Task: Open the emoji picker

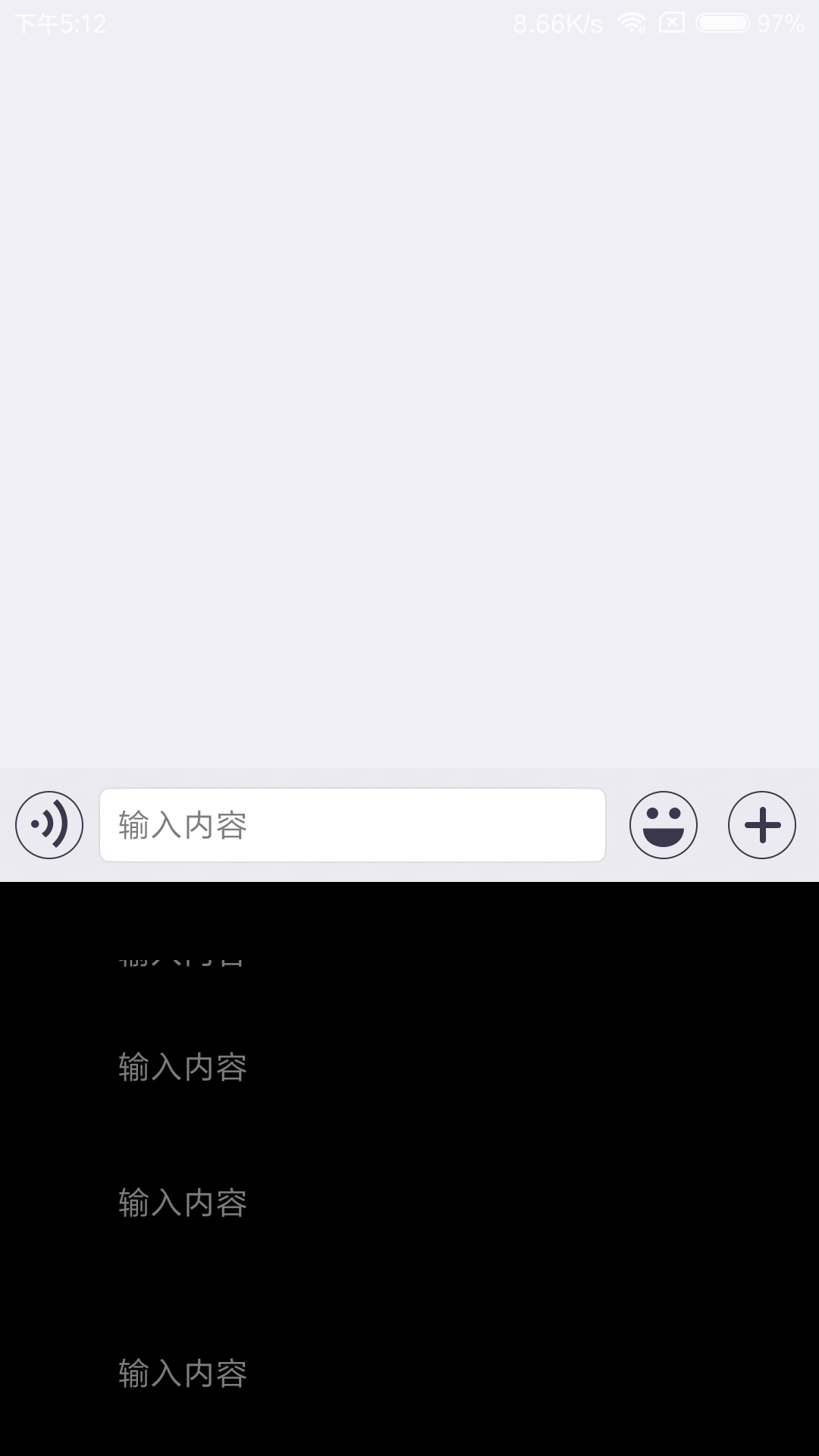Action: point(663,825)
